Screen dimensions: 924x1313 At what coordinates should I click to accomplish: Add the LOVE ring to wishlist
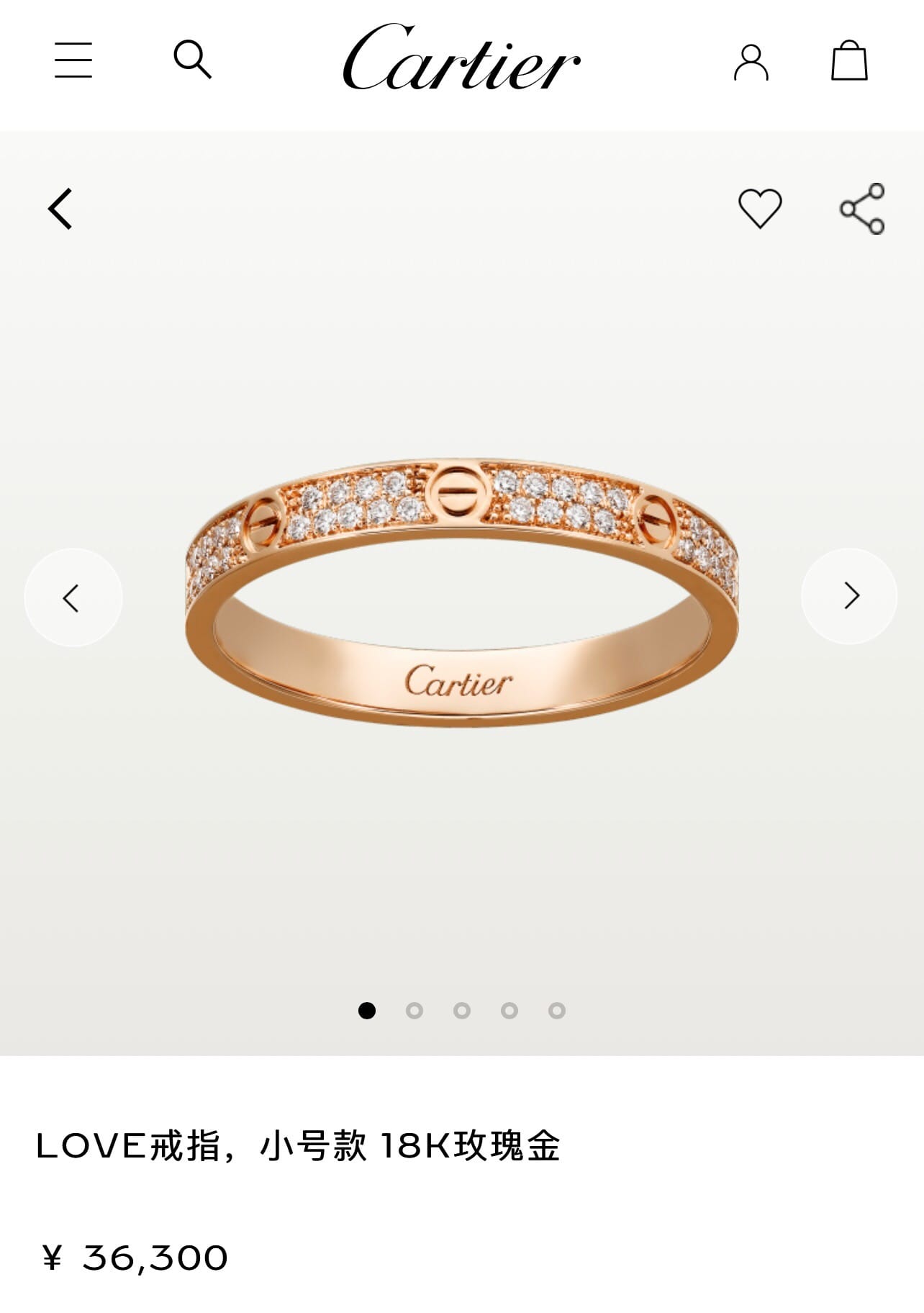[760, 209]
